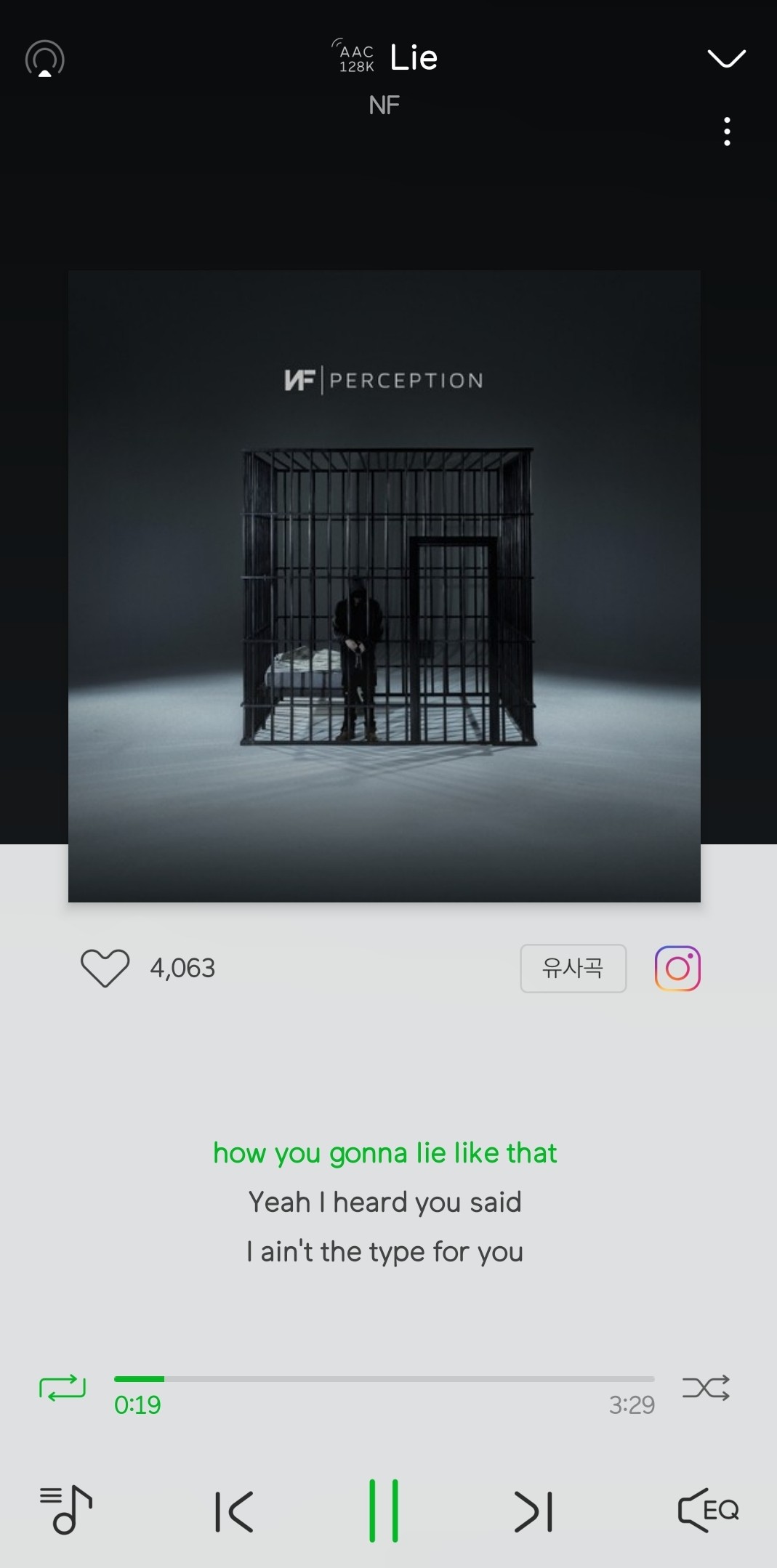This screenshot has width=777, height=1568.
Task: Share the song to Instagram
Action: (x=677, y=968)
